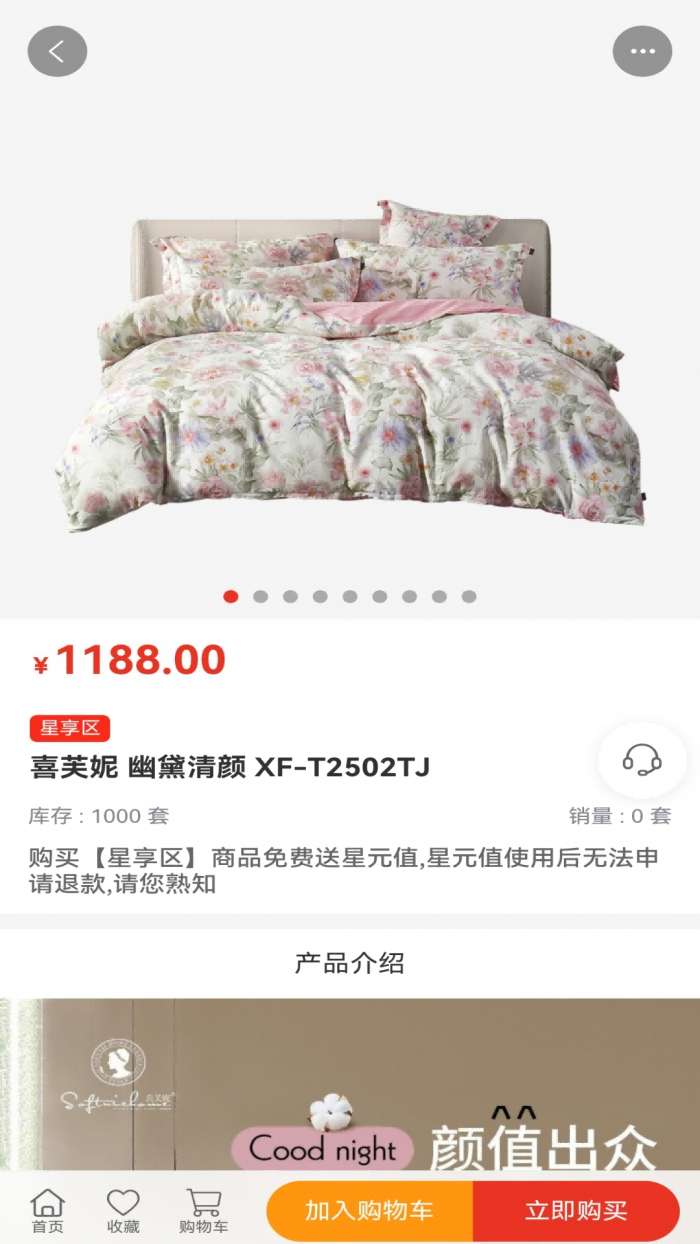
Task: Tap 加入购物车 to add to cart
Action: [x=370, y=1211]
